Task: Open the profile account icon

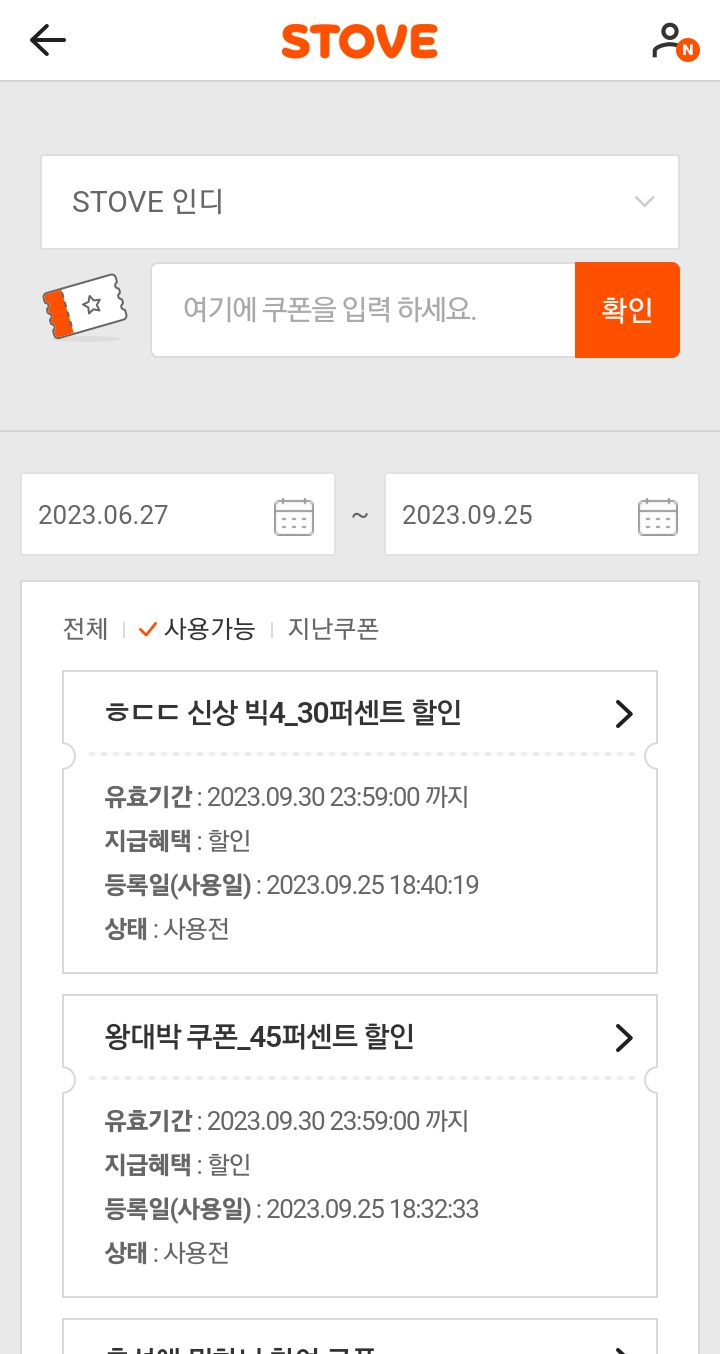Action: point(670,42)
